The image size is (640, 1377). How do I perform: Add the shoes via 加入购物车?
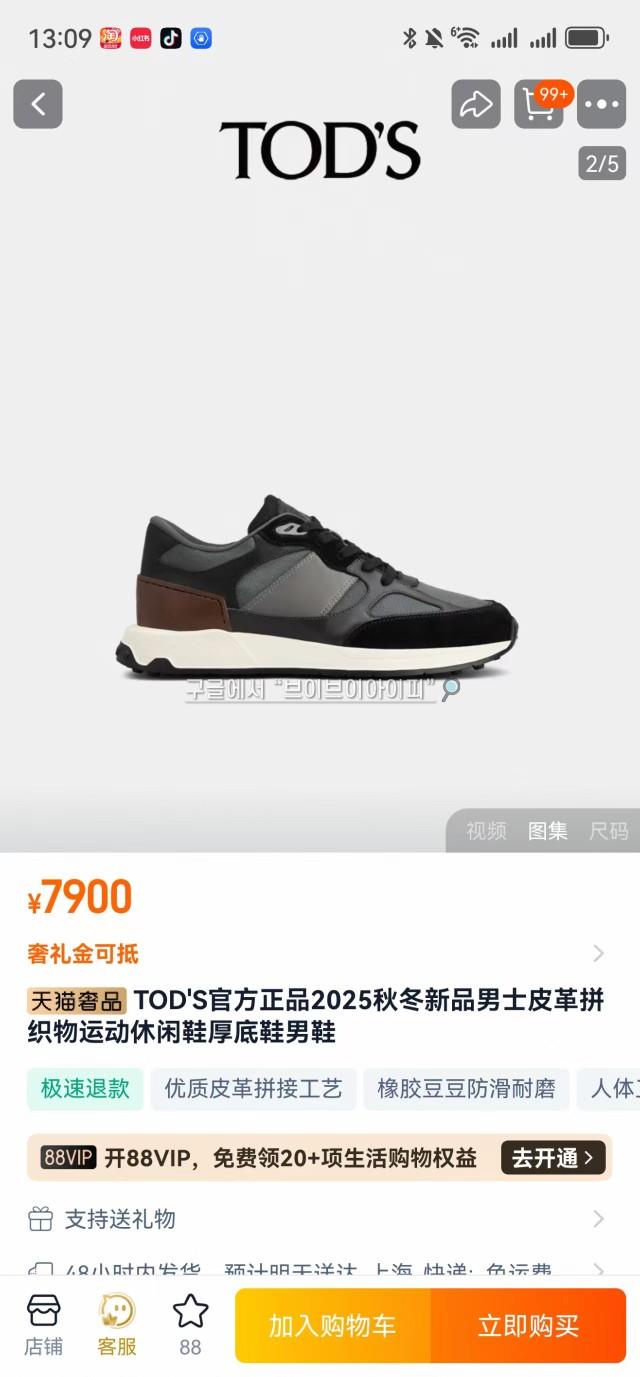coord(333,1326)
